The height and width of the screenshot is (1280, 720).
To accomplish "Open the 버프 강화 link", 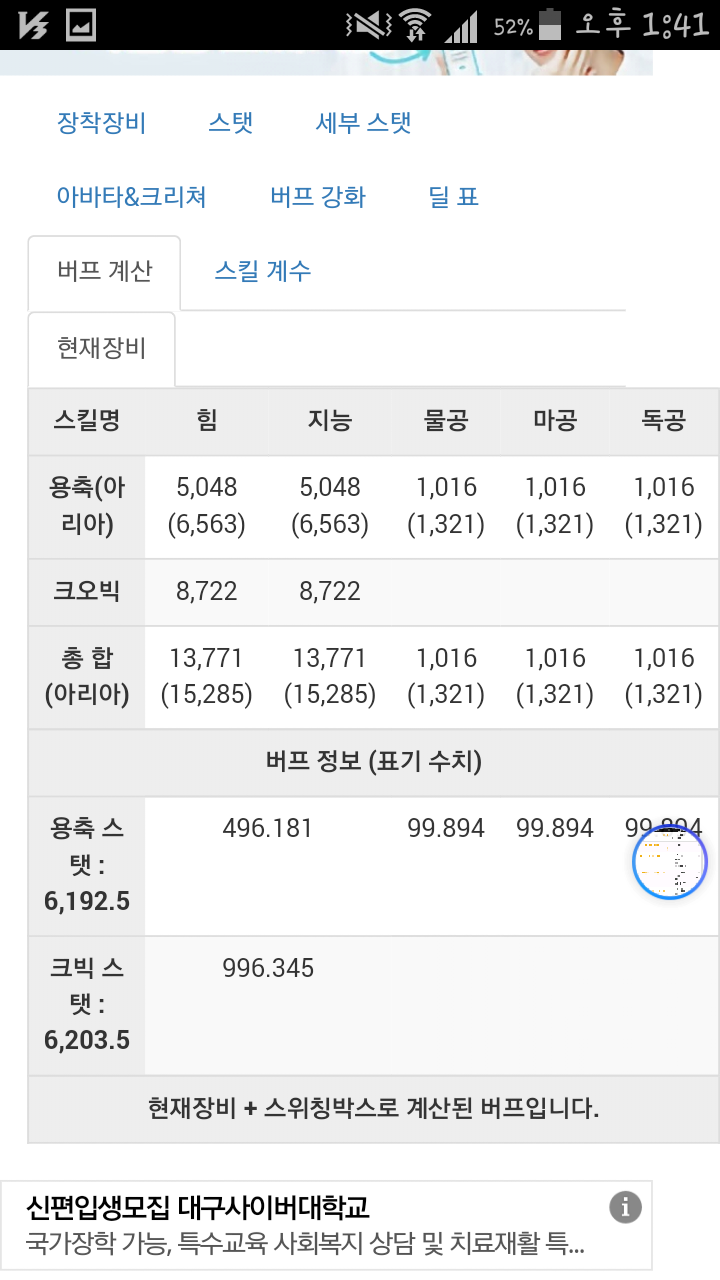I will (x=318, y=197).
